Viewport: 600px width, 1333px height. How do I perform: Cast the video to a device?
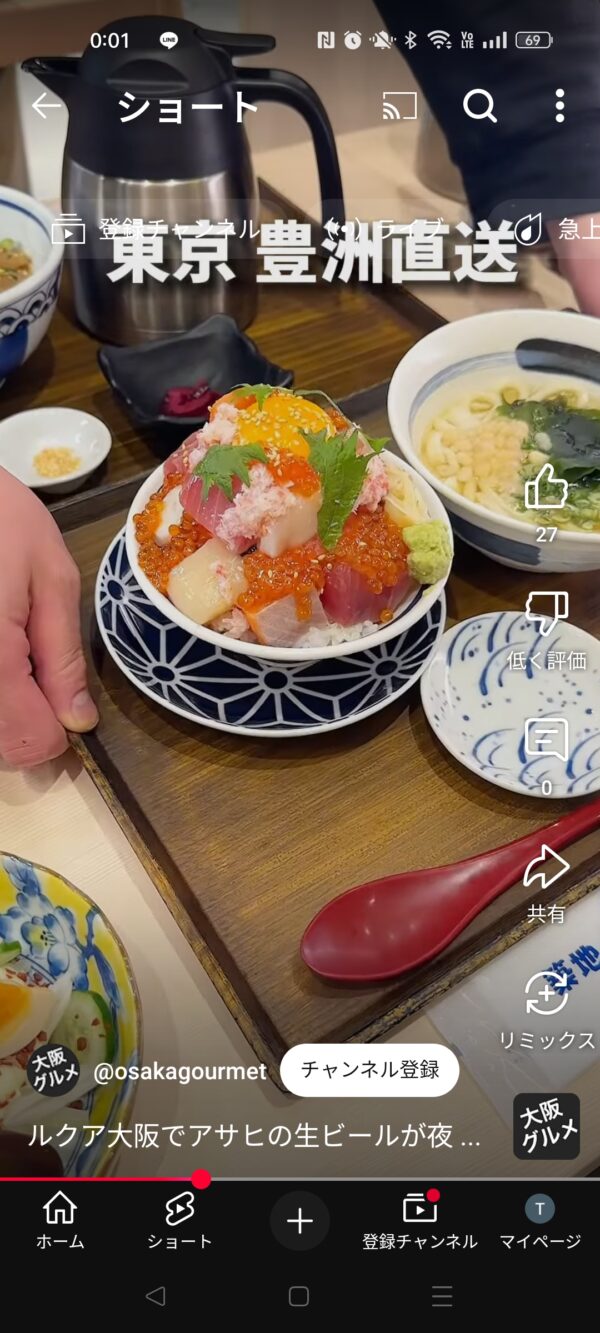click(x=399, y=105)
